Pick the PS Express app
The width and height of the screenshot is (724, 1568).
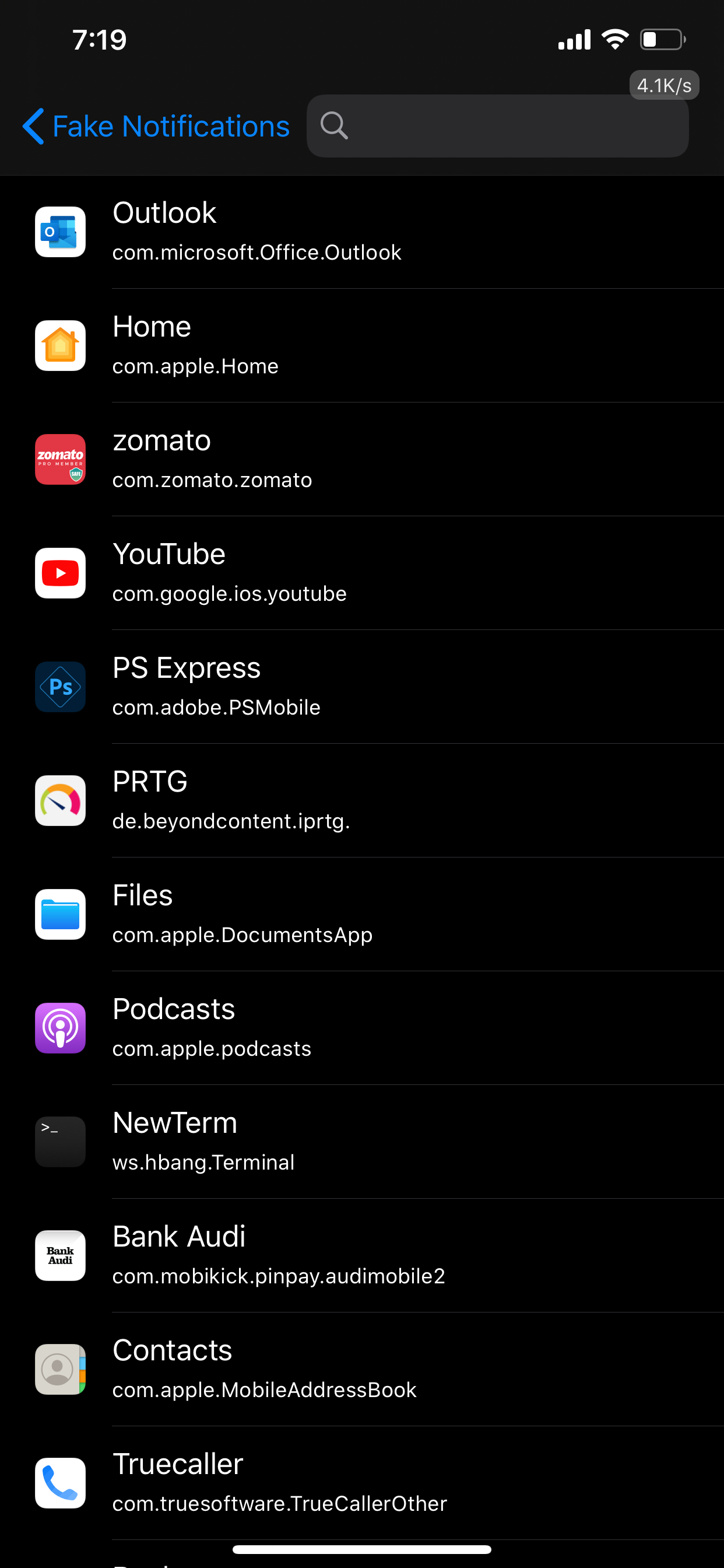pos(362,687)
